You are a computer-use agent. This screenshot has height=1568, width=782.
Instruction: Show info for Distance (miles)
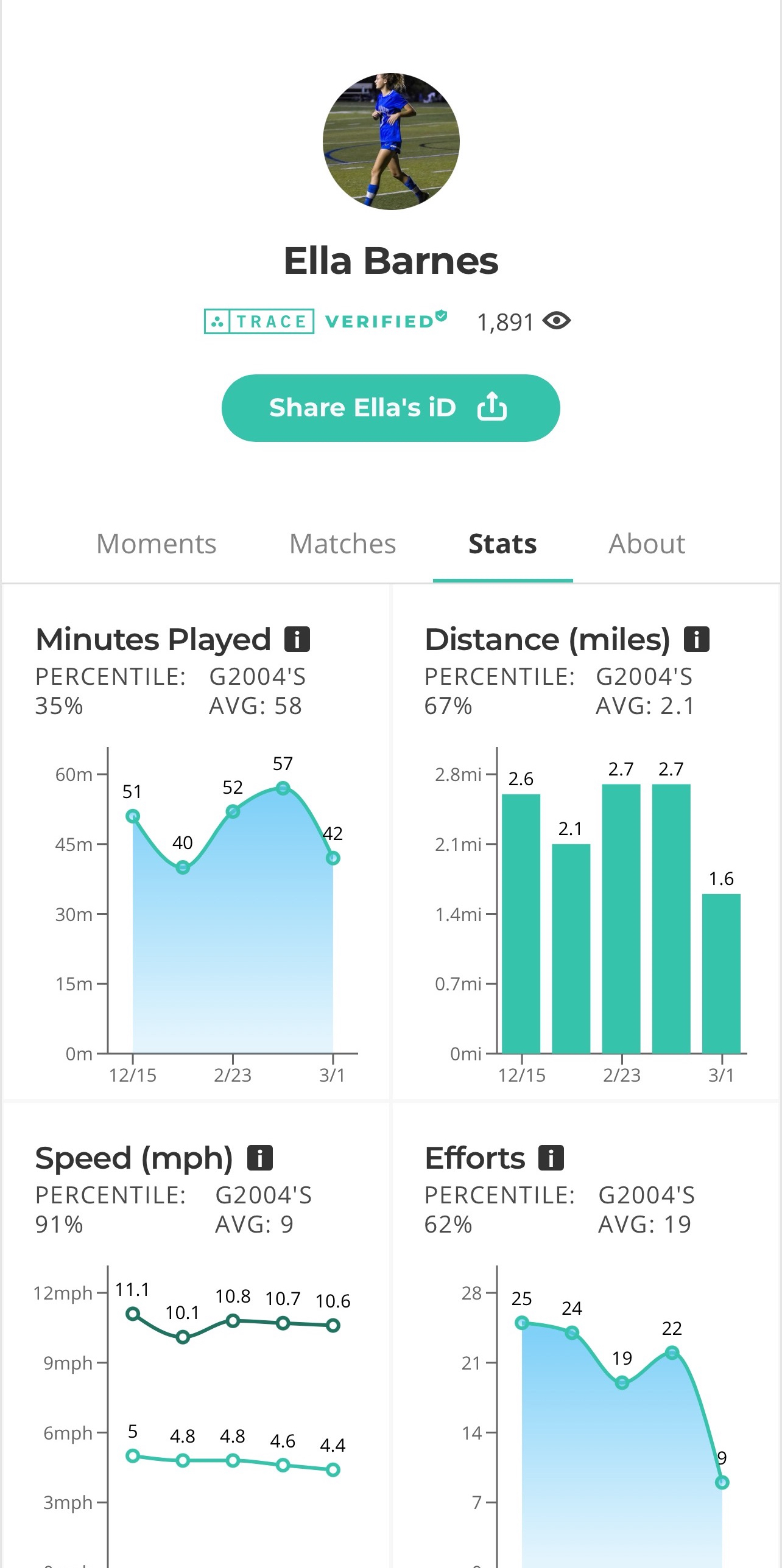pos(697,639)
